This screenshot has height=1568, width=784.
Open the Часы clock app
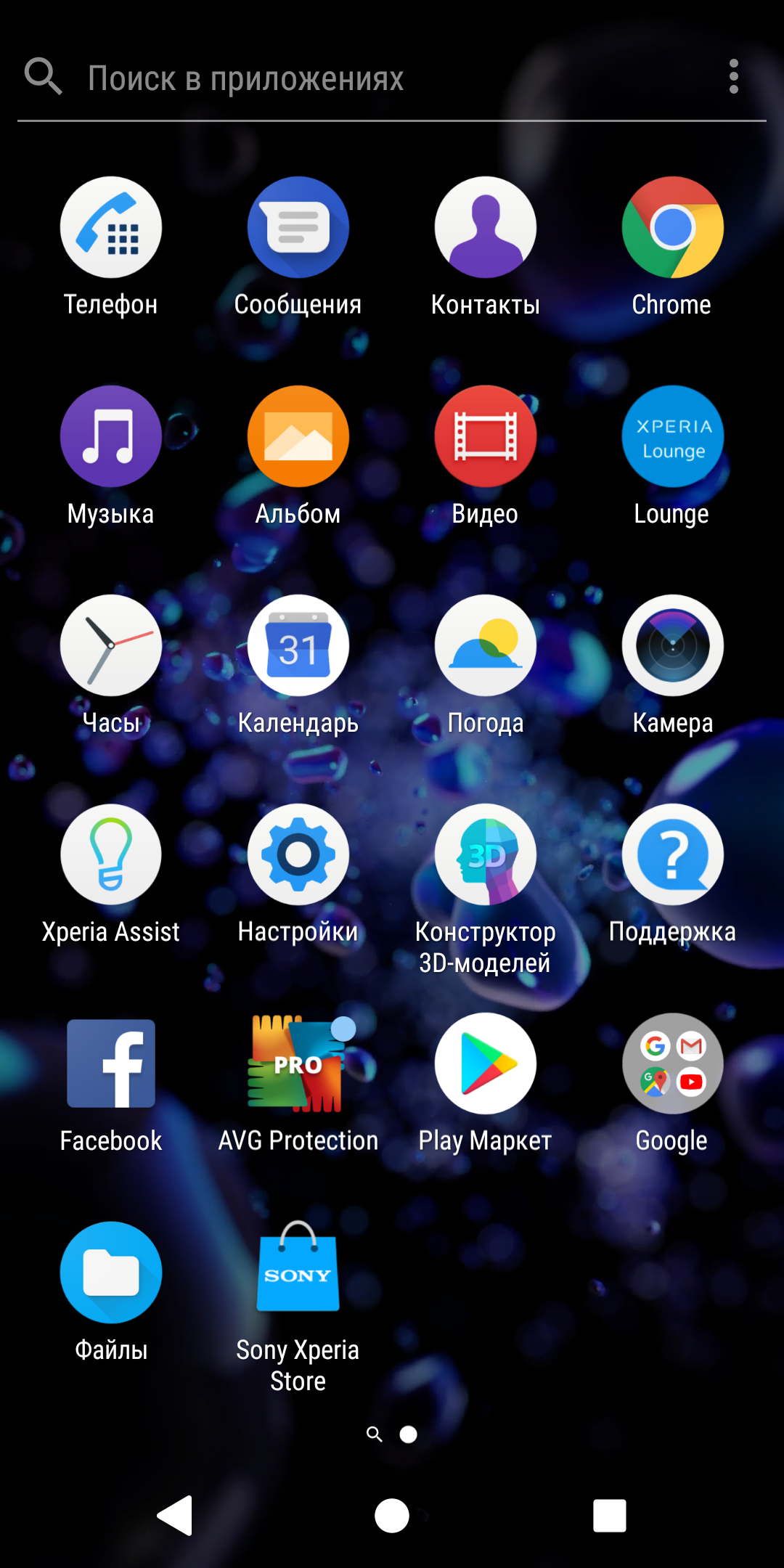pos(111,646)
